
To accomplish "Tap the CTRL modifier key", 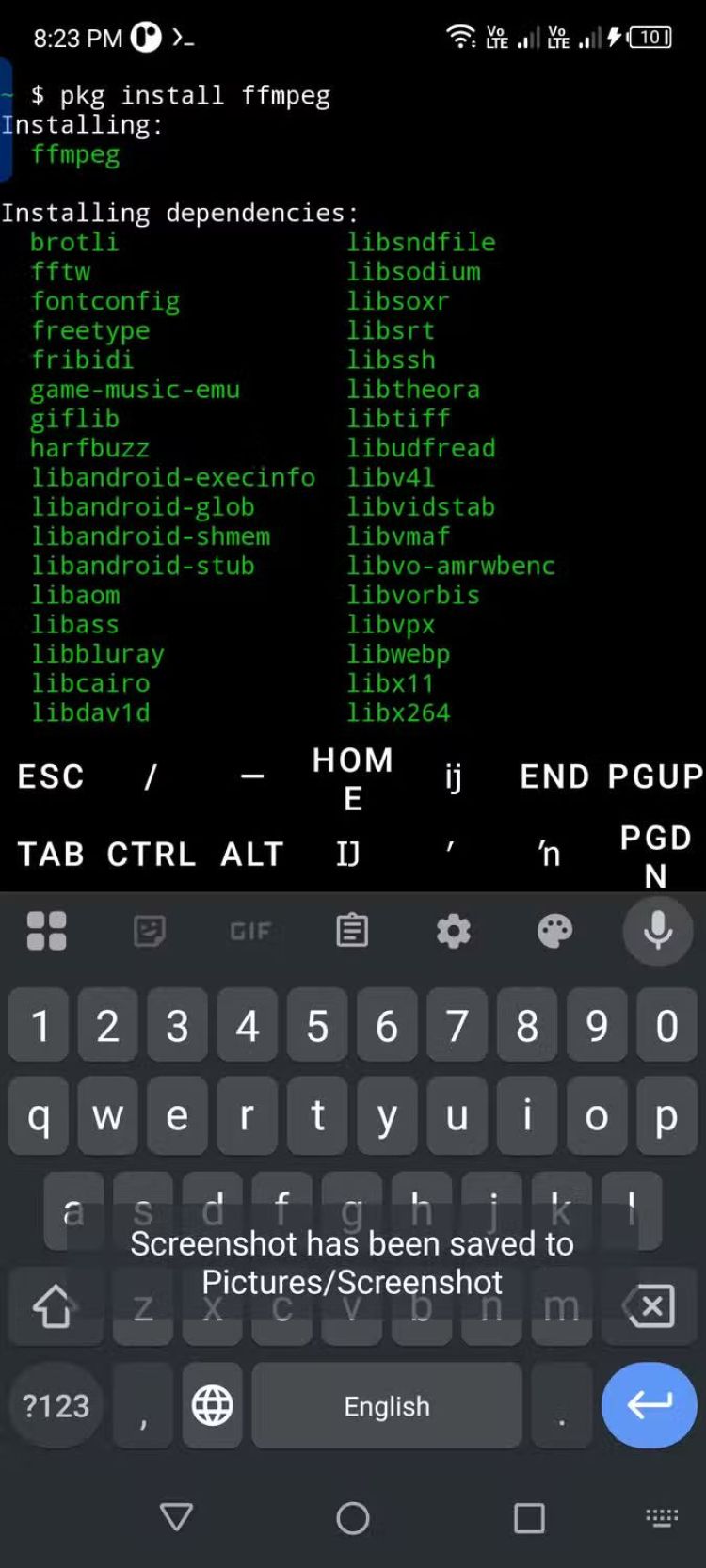I will (152, 854).
